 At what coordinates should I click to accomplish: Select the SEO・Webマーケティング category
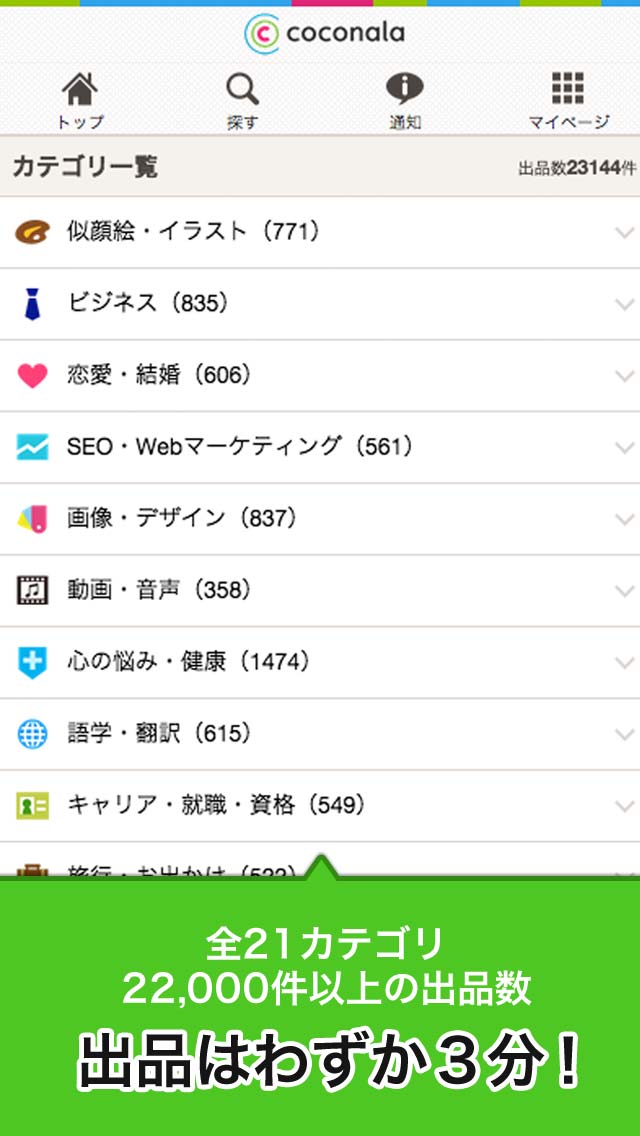pyautogui.click(x=320, y=447)
